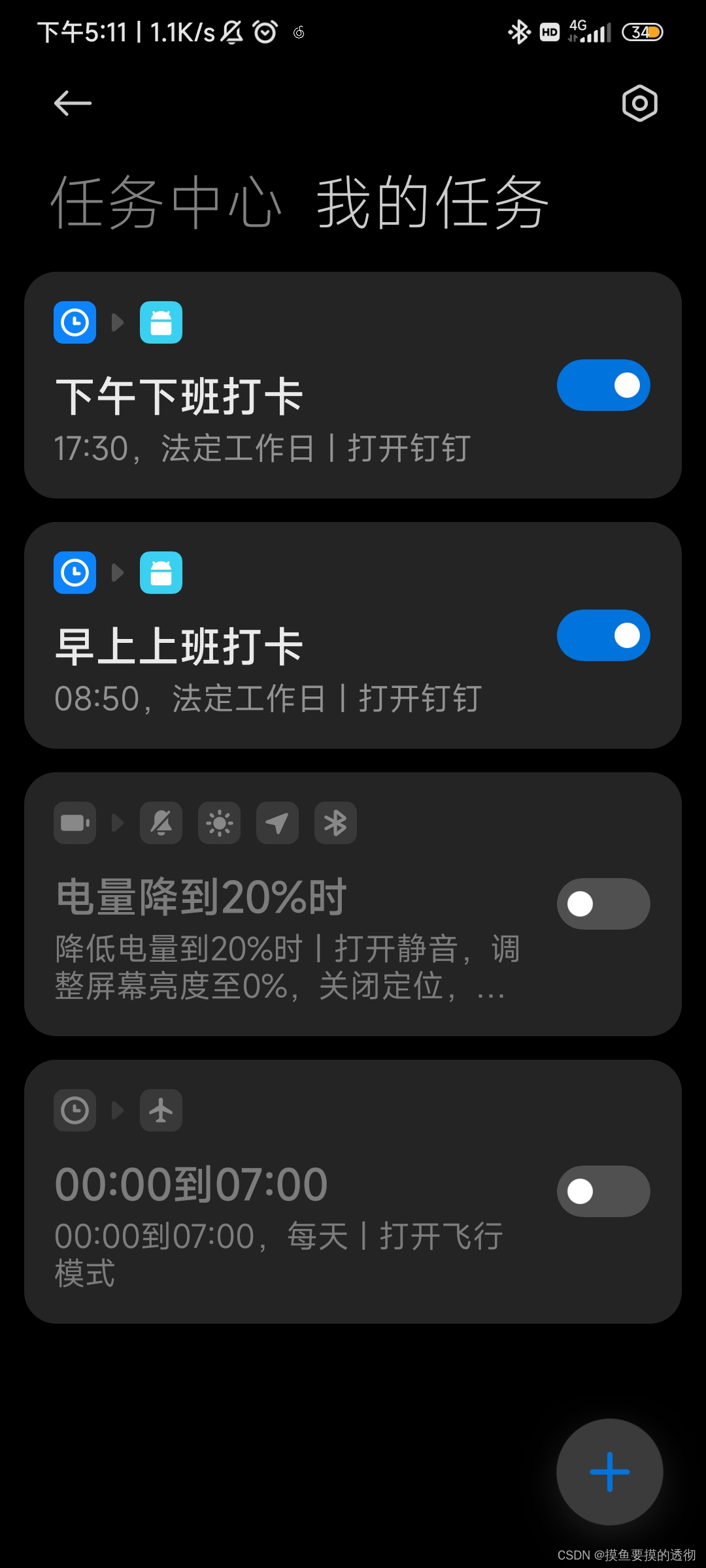Select the mute action icon in battery task
The height and width of the screenshot is (1568, 706).
coord(161,823)
